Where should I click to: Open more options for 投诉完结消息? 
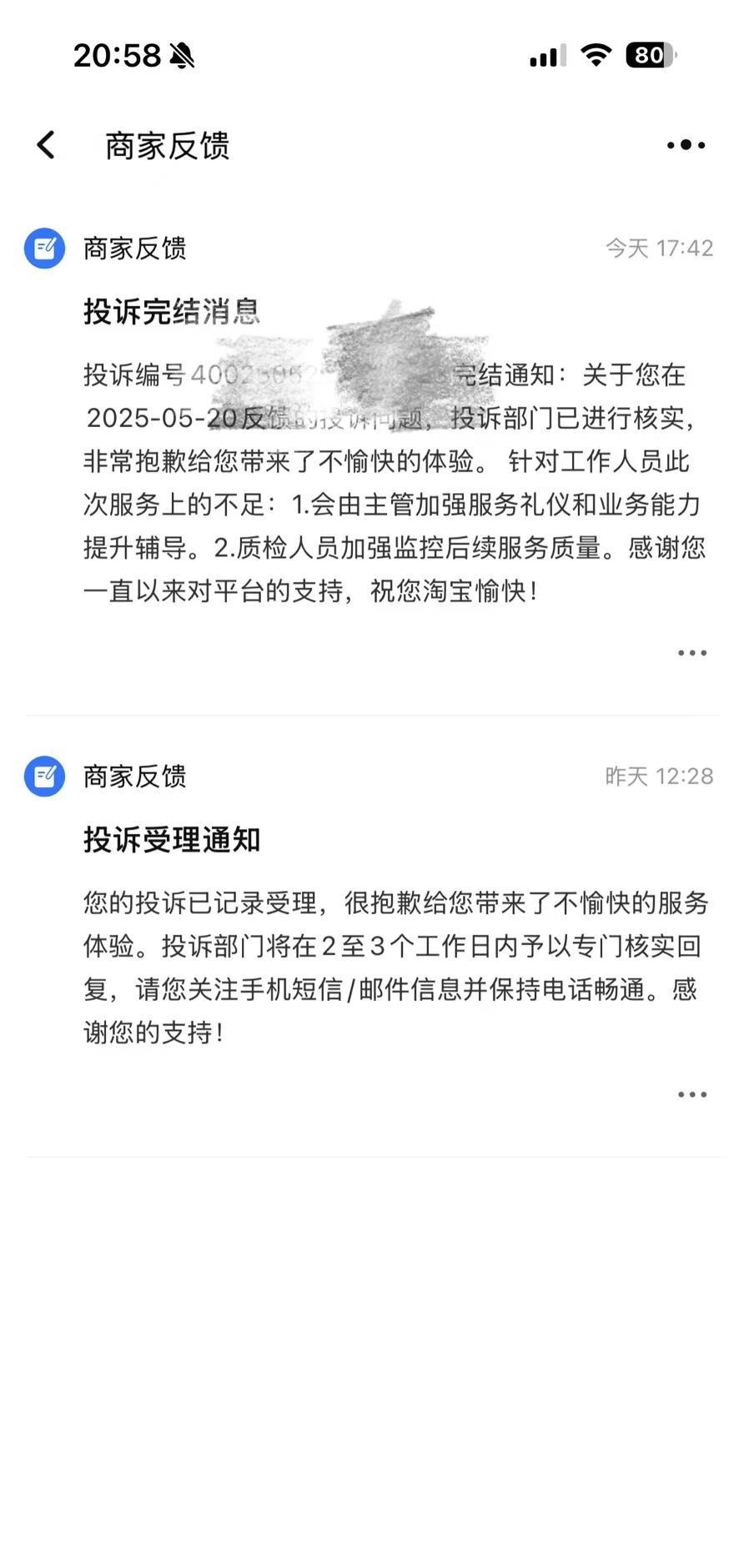tap(691, 653)
